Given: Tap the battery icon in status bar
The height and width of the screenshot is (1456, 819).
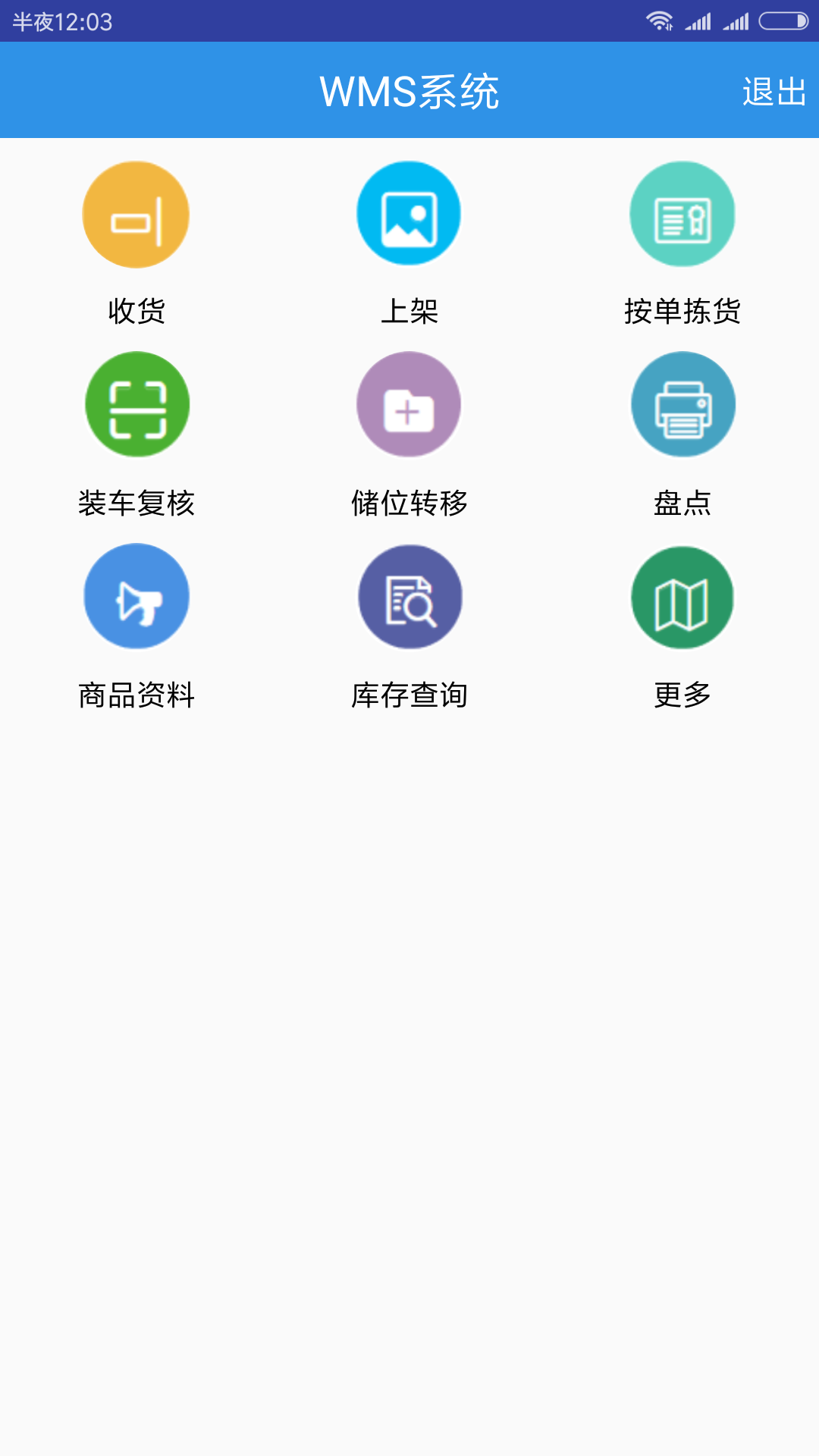Looking at the screenshot, I should coord(783,21).
